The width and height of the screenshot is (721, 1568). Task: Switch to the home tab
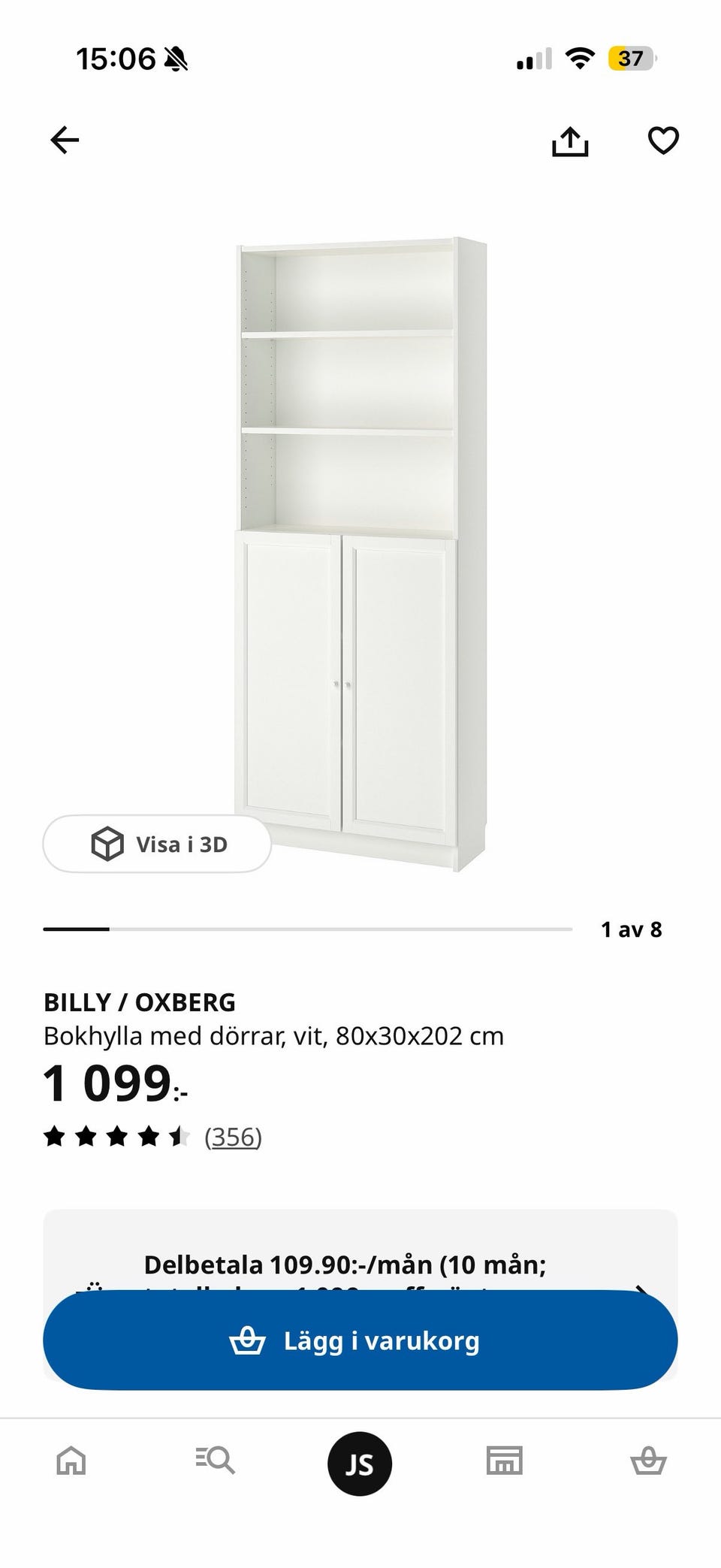(71, 1461)
